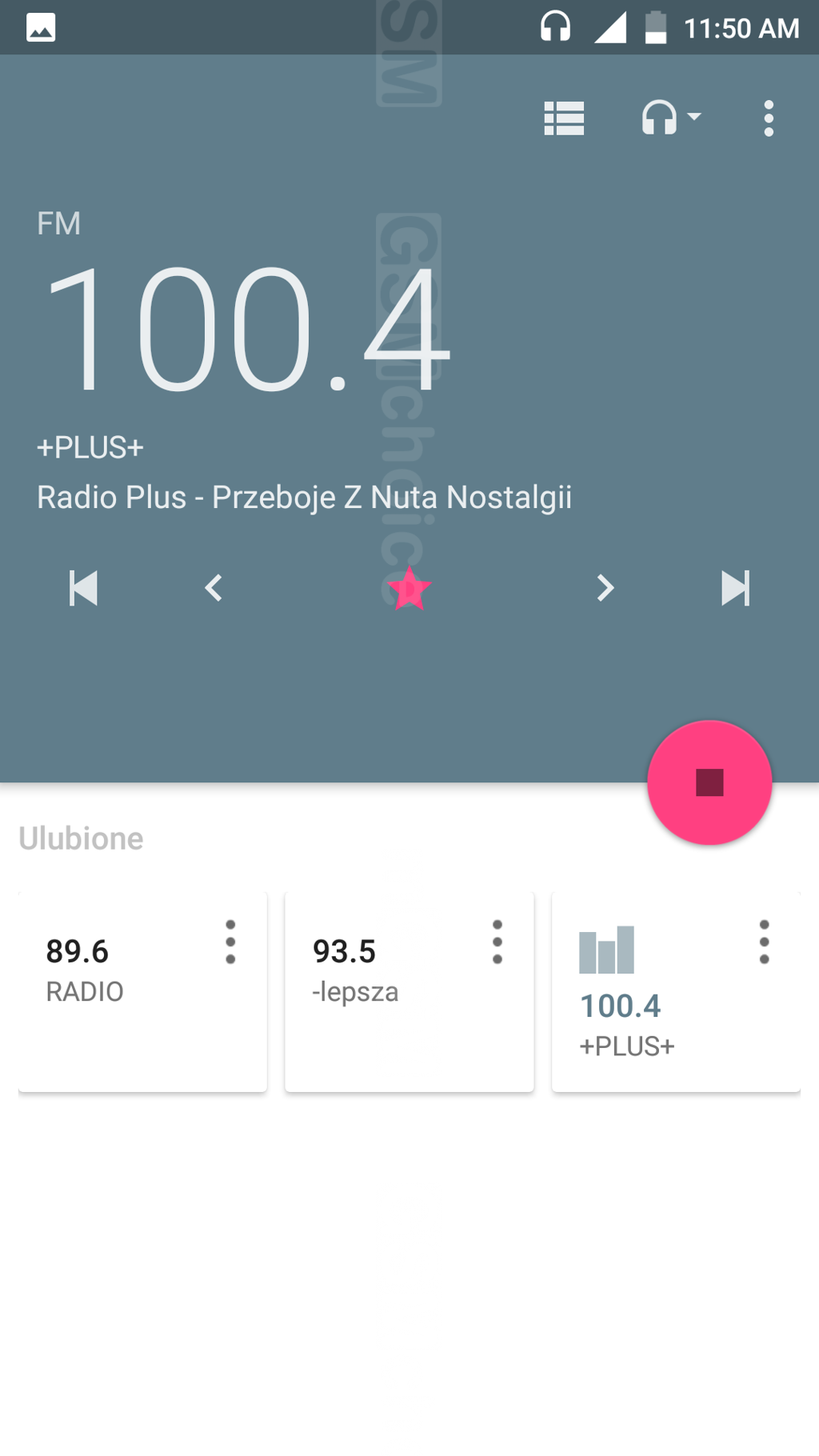
Task: Show options for the 93.5 -lepsza favorite
Action: coord(497,942)
